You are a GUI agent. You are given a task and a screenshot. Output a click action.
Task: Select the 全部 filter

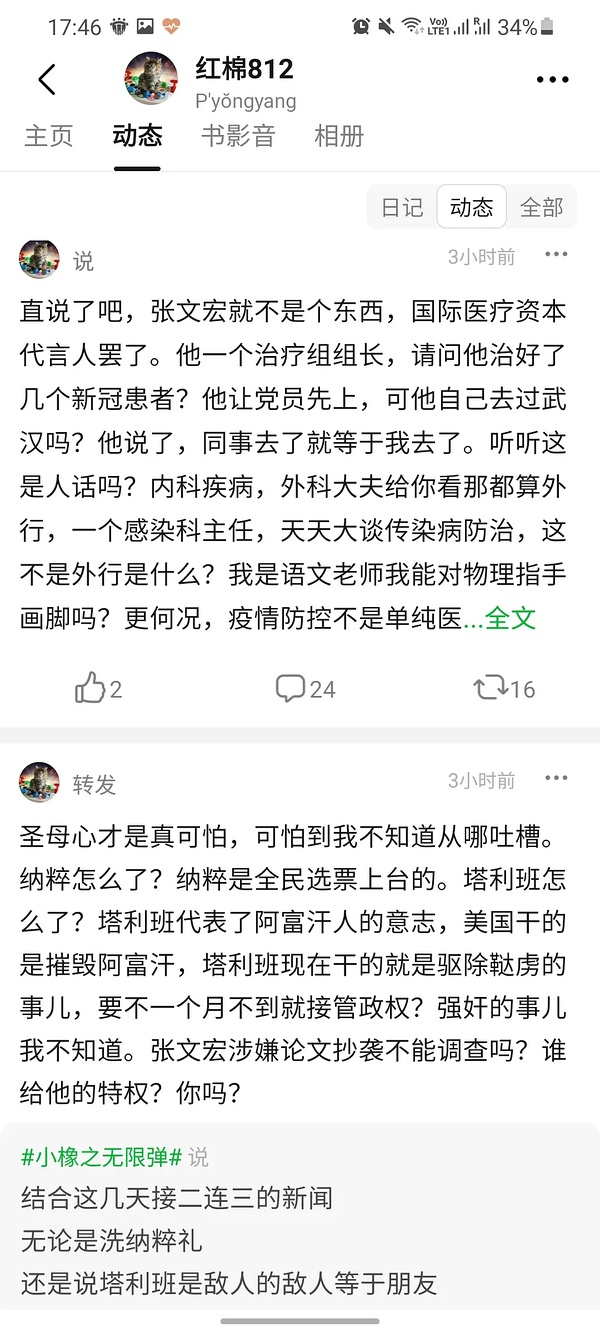542,207
